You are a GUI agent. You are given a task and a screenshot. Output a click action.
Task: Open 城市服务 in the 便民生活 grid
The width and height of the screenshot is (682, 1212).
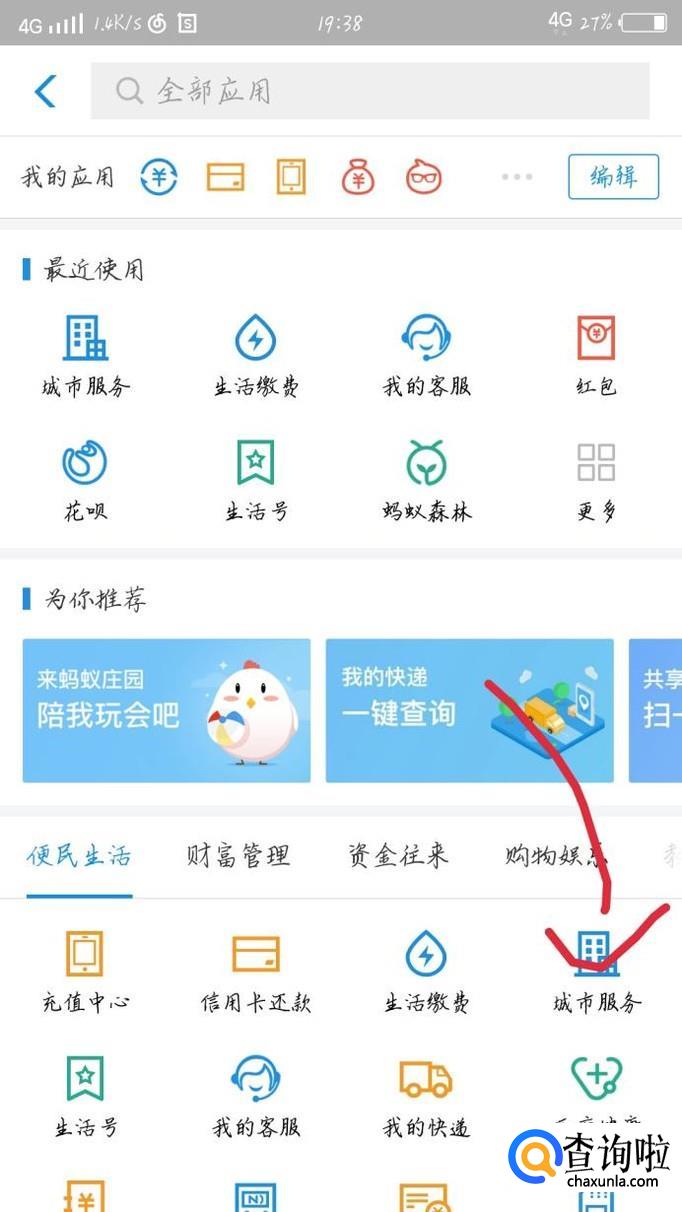click(597, 969)
